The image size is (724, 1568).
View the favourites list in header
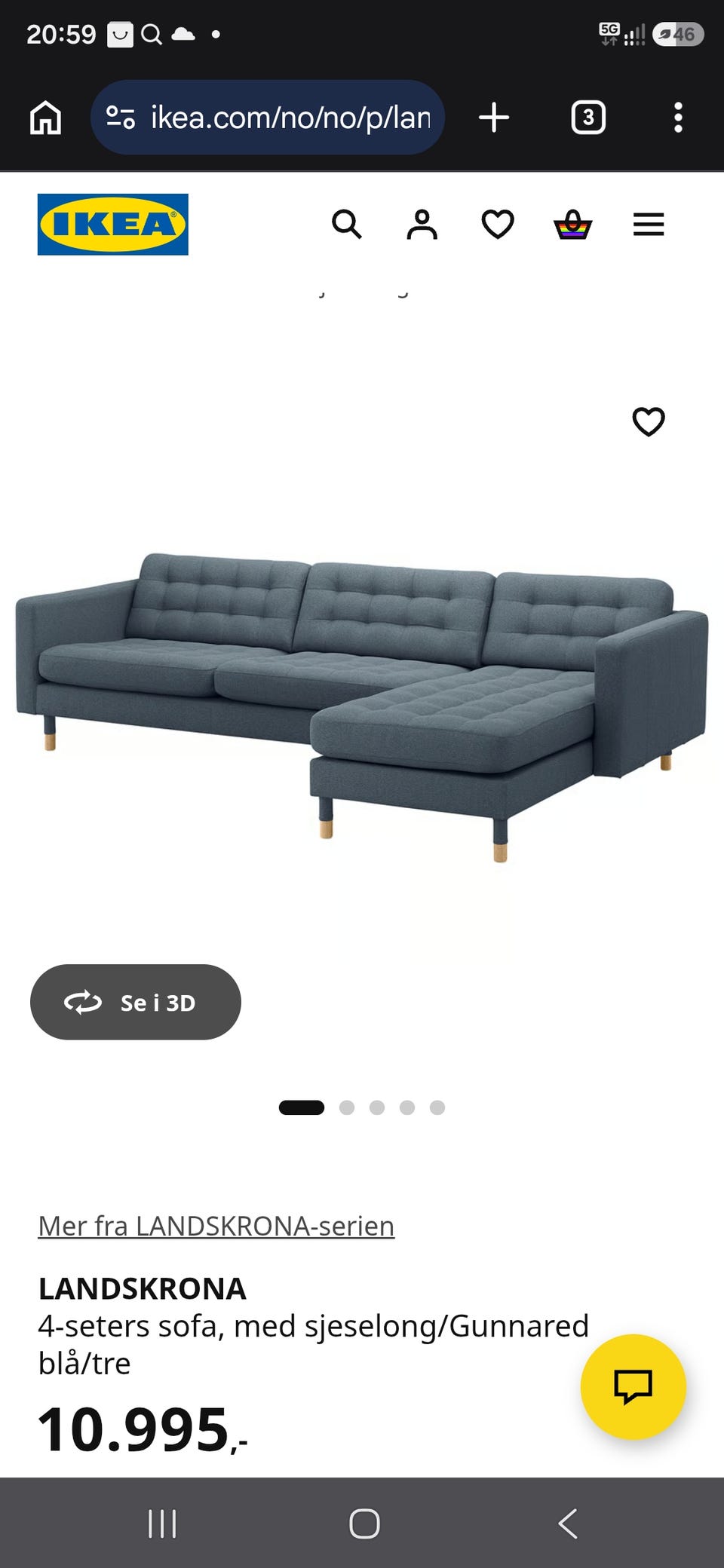pyautogui.click(x=498, y=225)
